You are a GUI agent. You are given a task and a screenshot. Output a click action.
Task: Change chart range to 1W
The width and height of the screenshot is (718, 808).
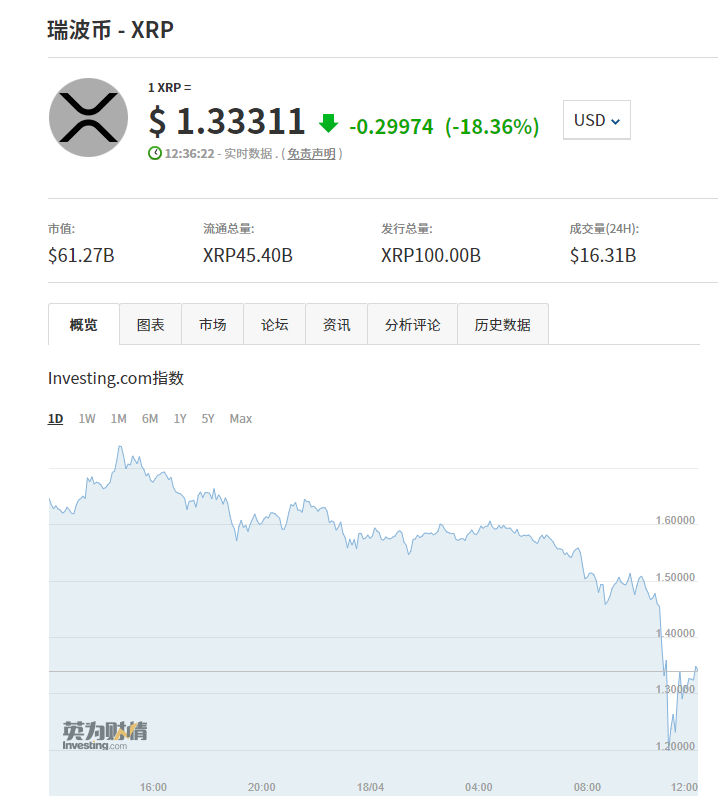[x=87, y=419]
